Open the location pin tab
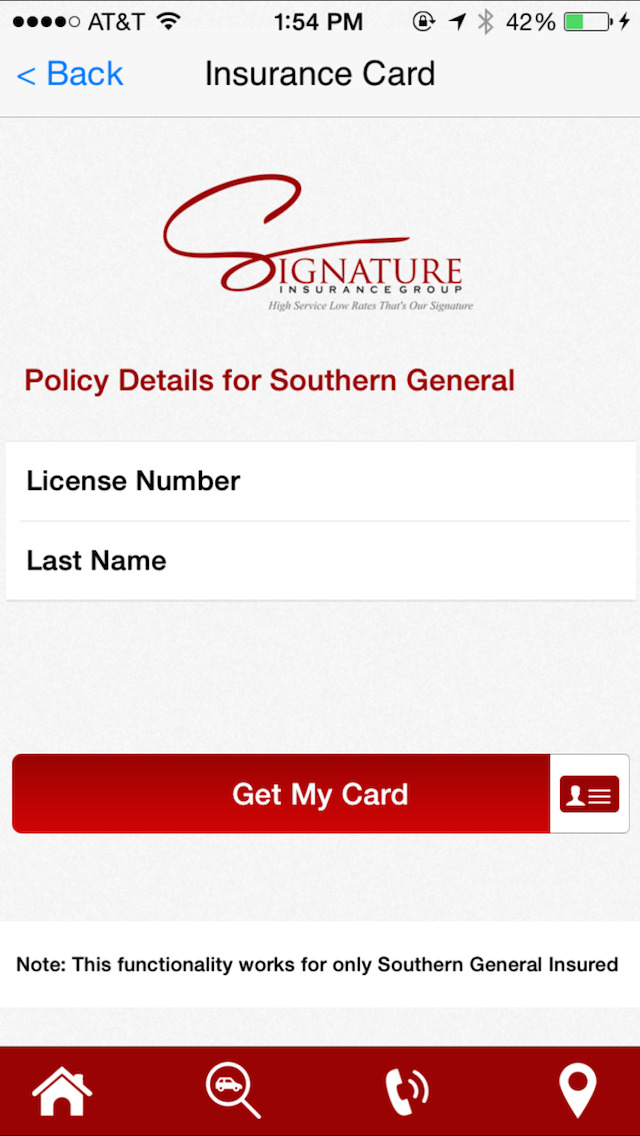Screen dimensions: 640x1136 pyautogui.click(x=578, y=1091)
